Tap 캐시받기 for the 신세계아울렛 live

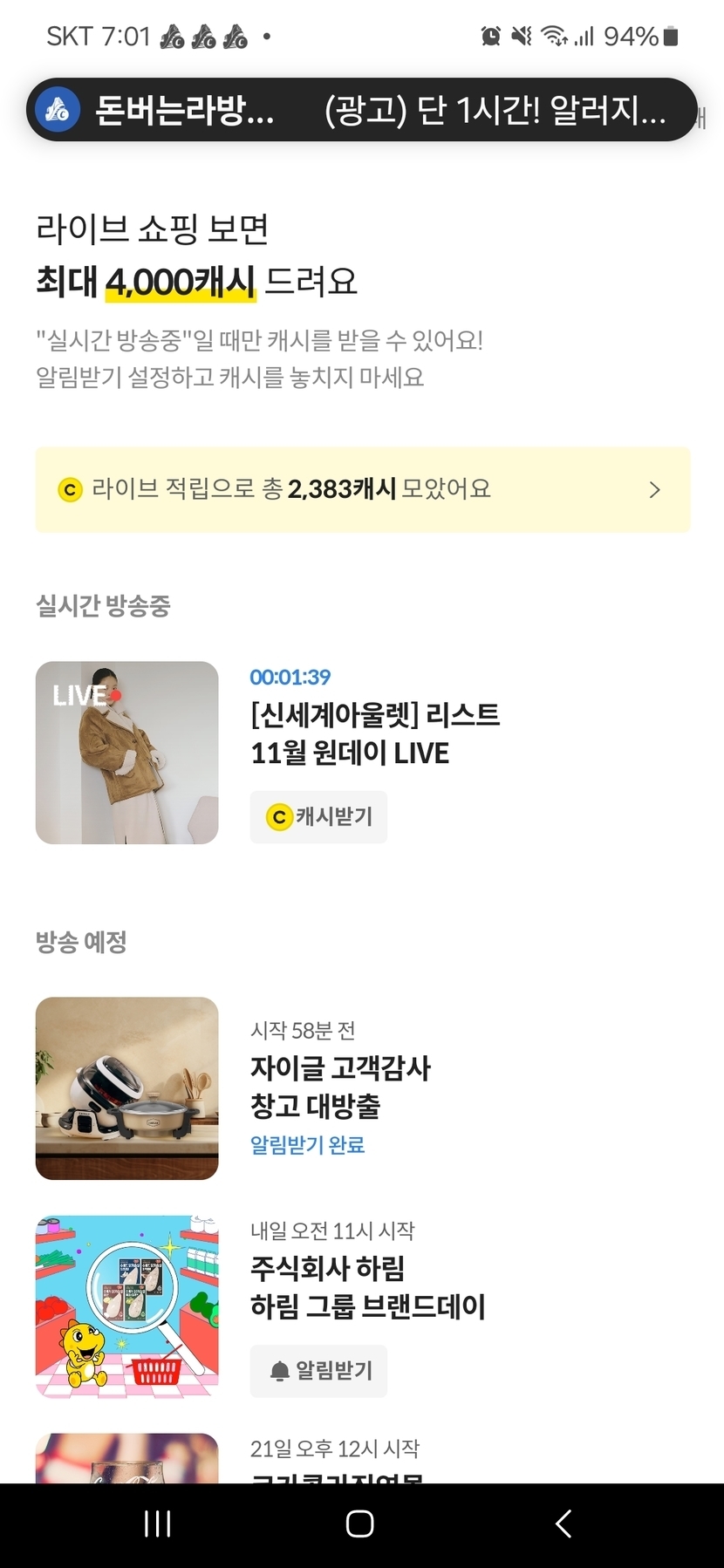318,817
